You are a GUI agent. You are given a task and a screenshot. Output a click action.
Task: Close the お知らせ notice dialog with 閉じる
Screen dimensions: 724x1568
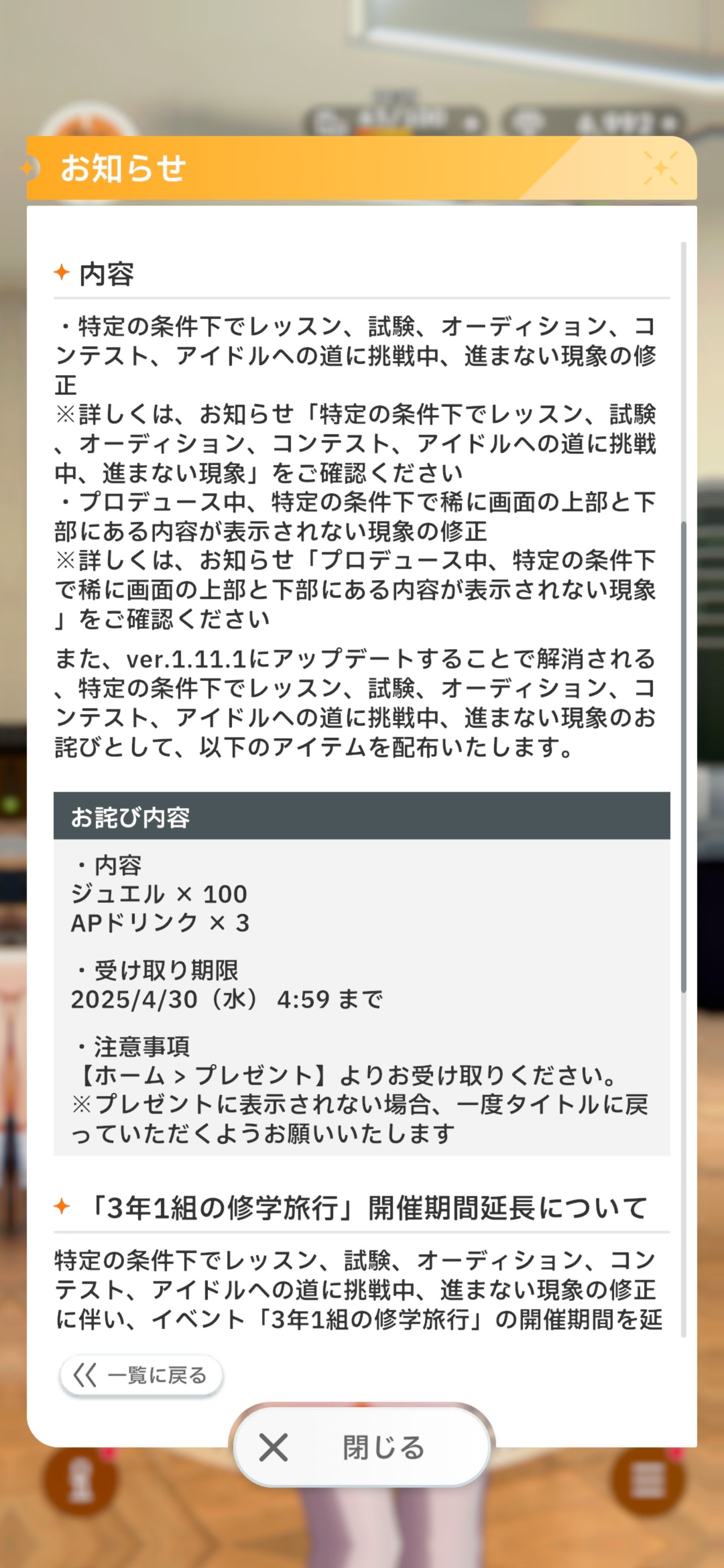(361, 1447)
